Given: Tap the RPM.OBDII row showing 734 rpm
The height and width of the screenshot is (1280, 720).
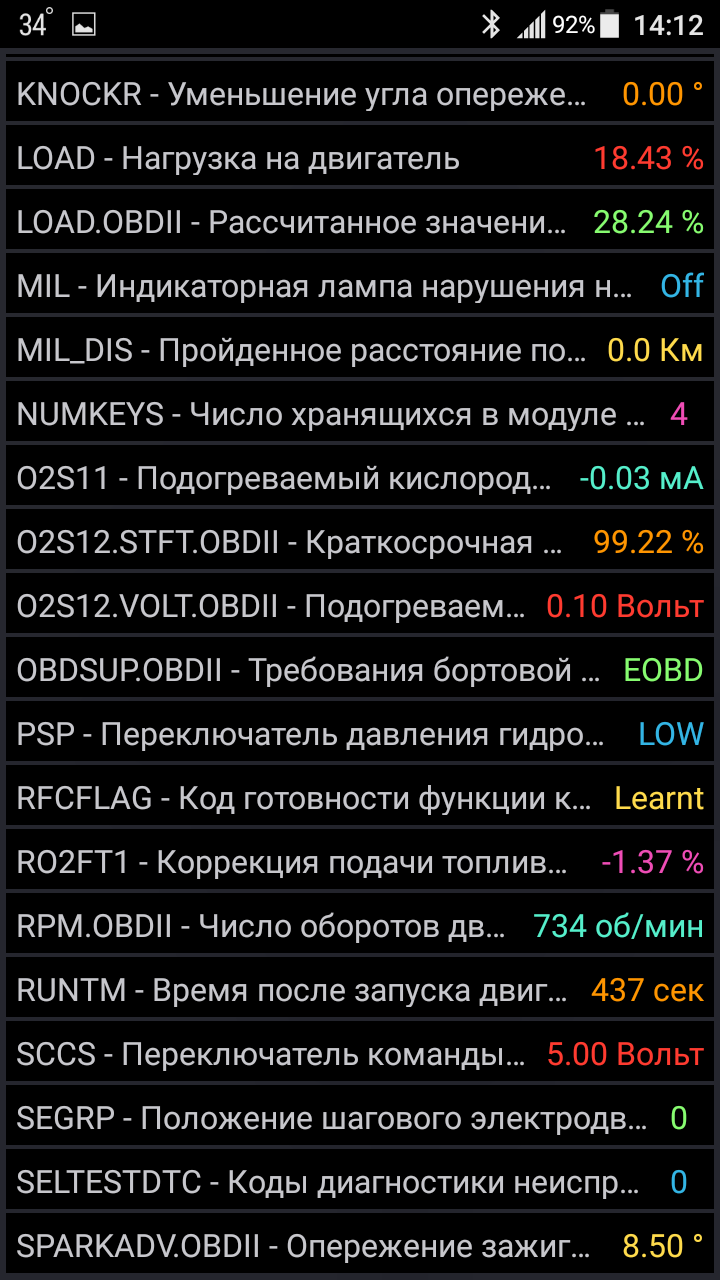Looking at the screenshot, I should pos(360,925).
